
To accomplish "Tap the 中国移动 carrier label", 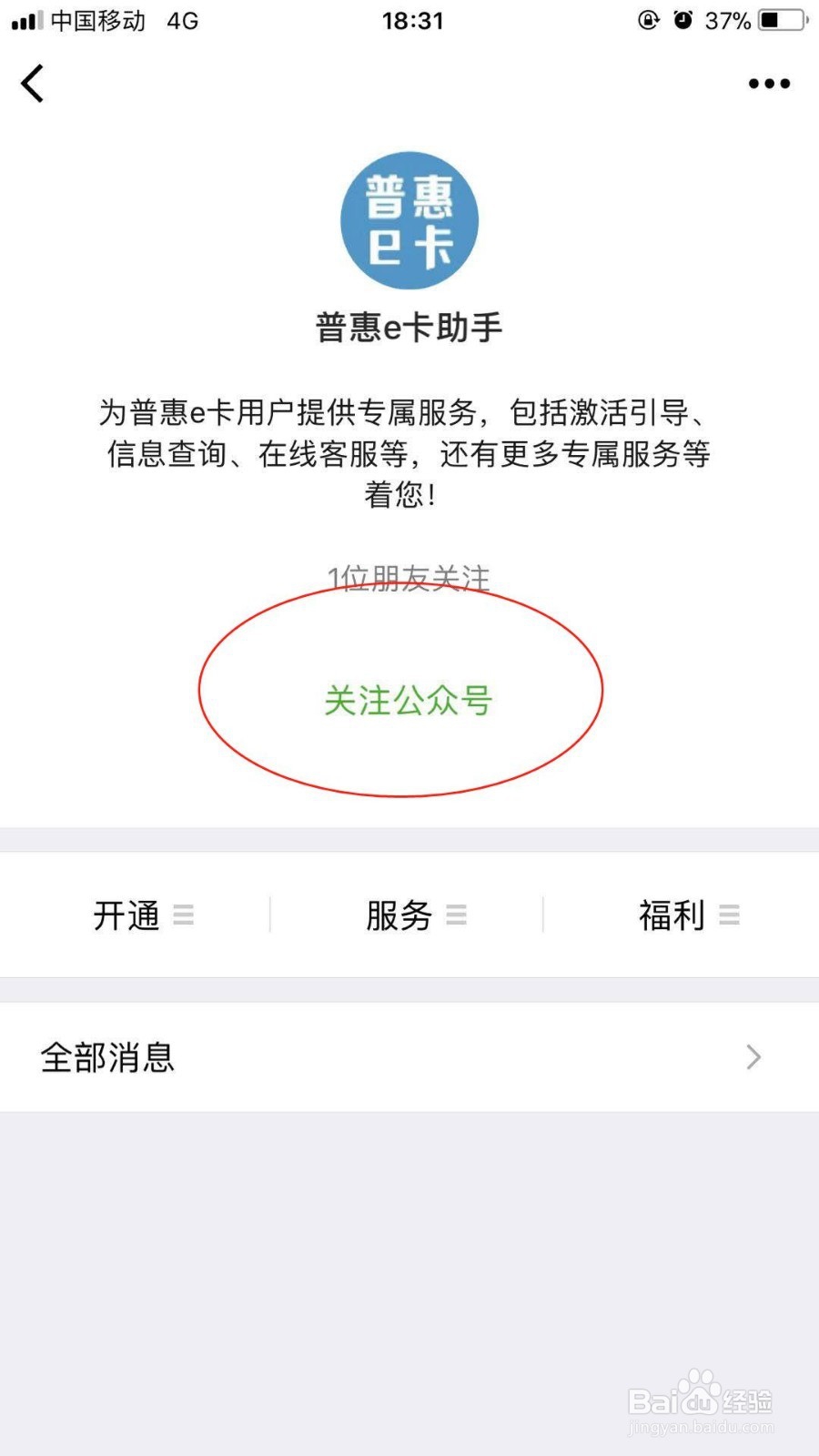I will pyautogui.click(x=96, y=20).
